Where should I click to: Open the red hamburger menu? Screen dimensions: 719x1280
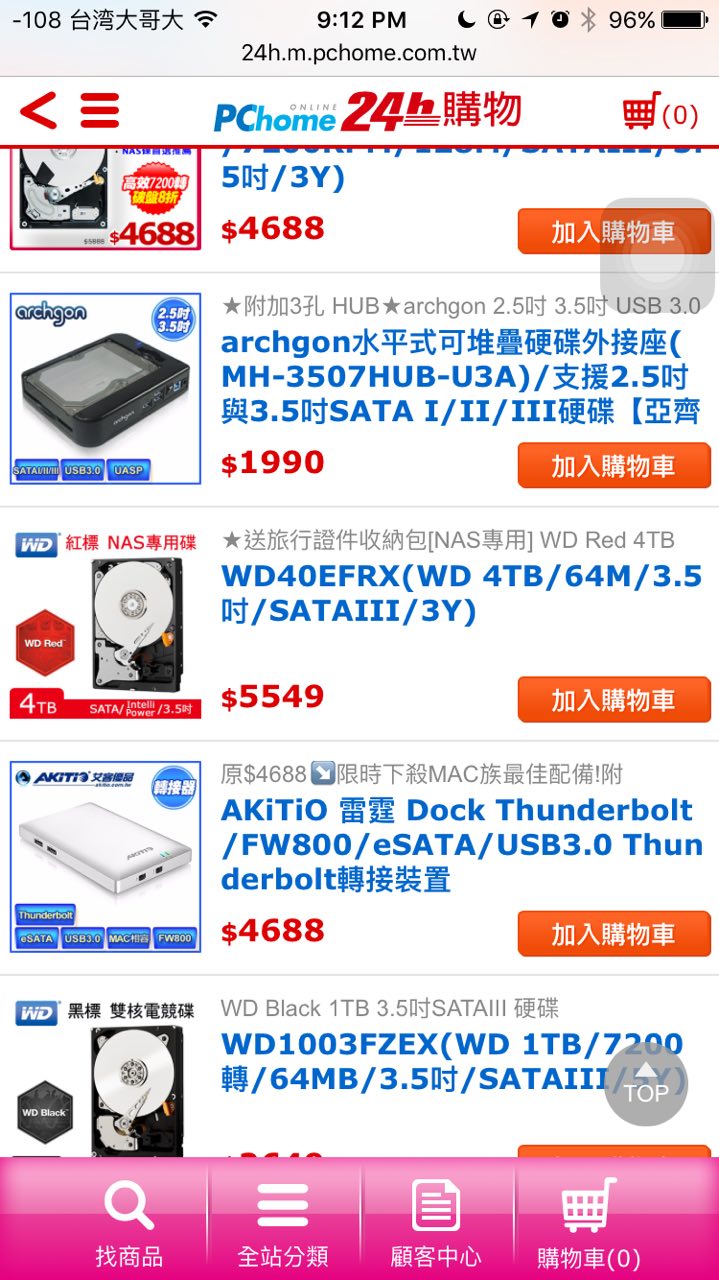pos(100,111)
